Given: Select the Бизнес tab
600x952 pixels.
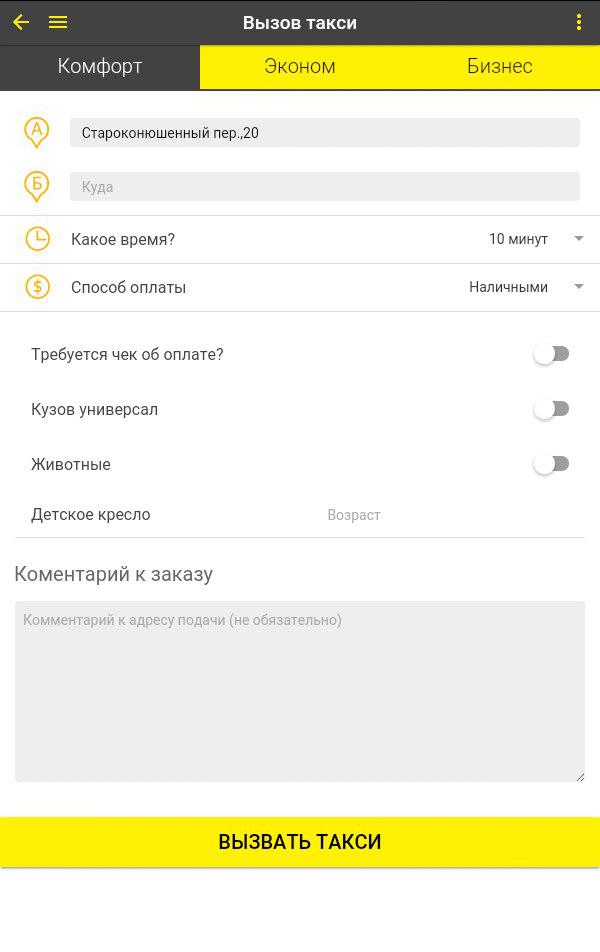Looking at the screenshot, I should coord(499,67).
